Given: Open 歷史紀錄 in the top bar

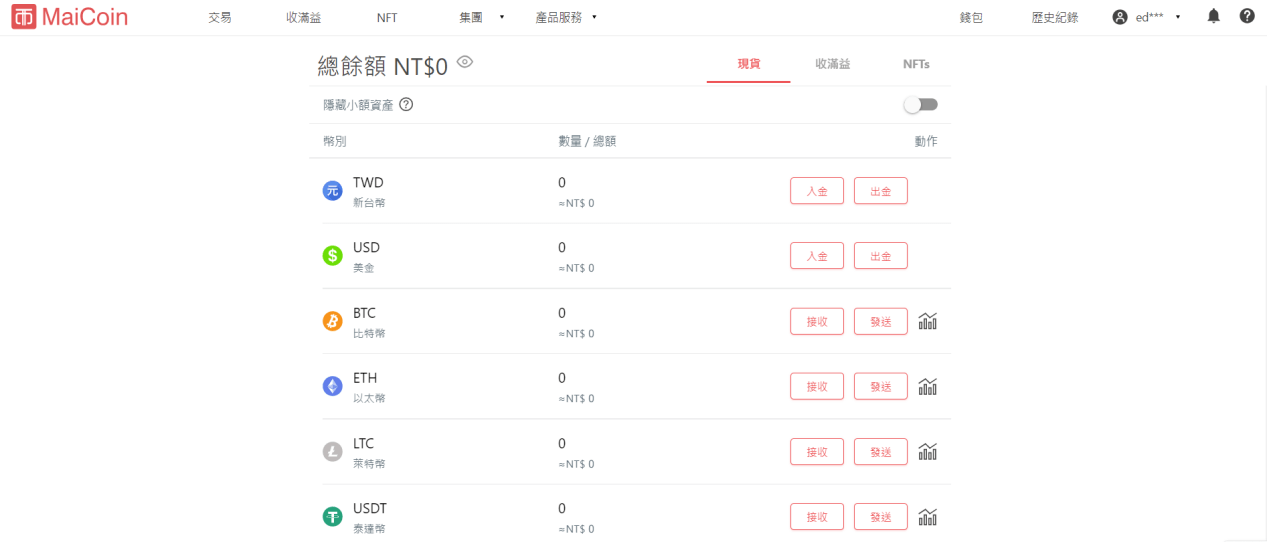Looking at the screenshot, I should 1055,17.
